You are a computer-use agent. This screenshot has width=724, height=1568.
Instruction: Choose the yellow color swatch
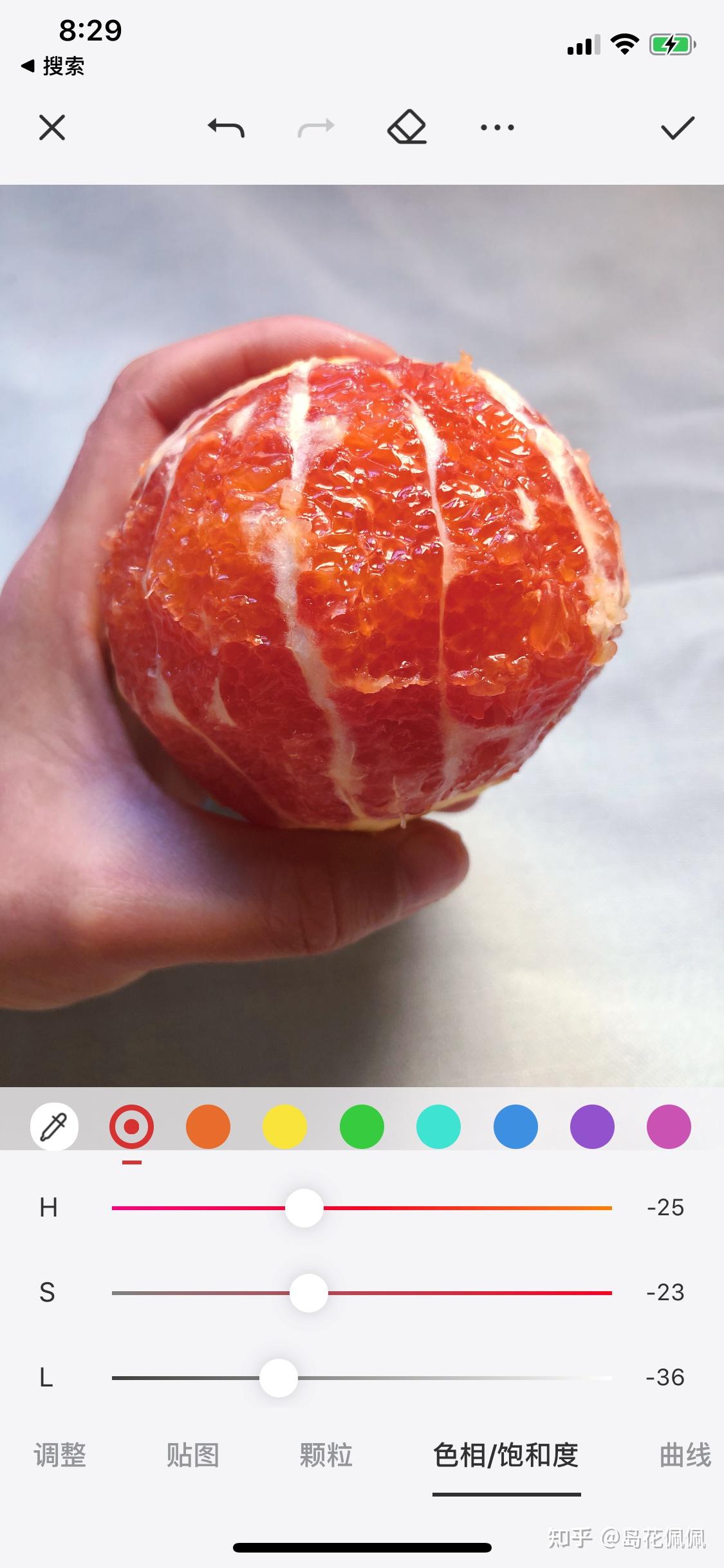[284, 1126]
